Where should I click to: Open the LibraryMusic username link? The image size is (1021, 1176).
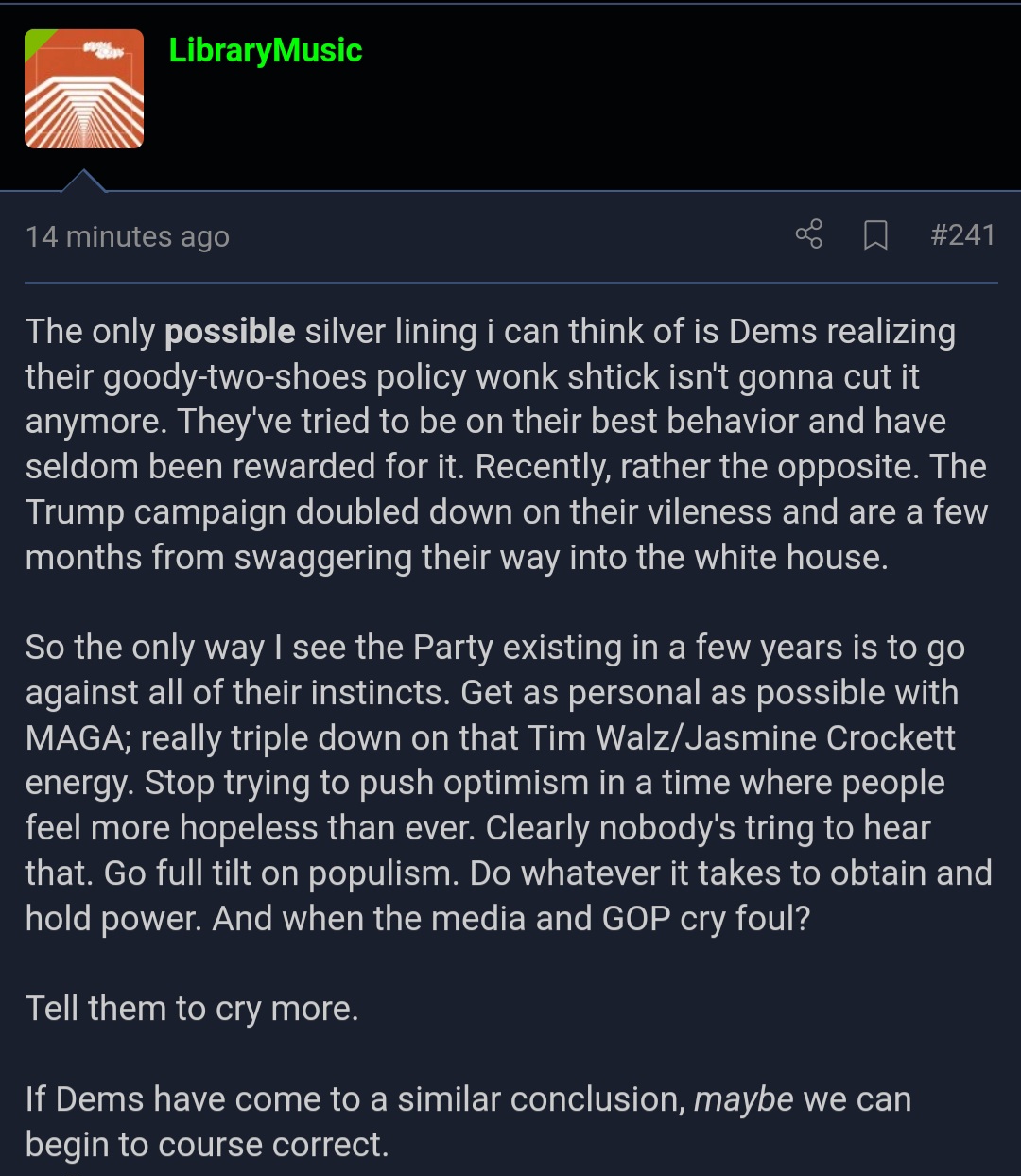[x=266, y=50]
